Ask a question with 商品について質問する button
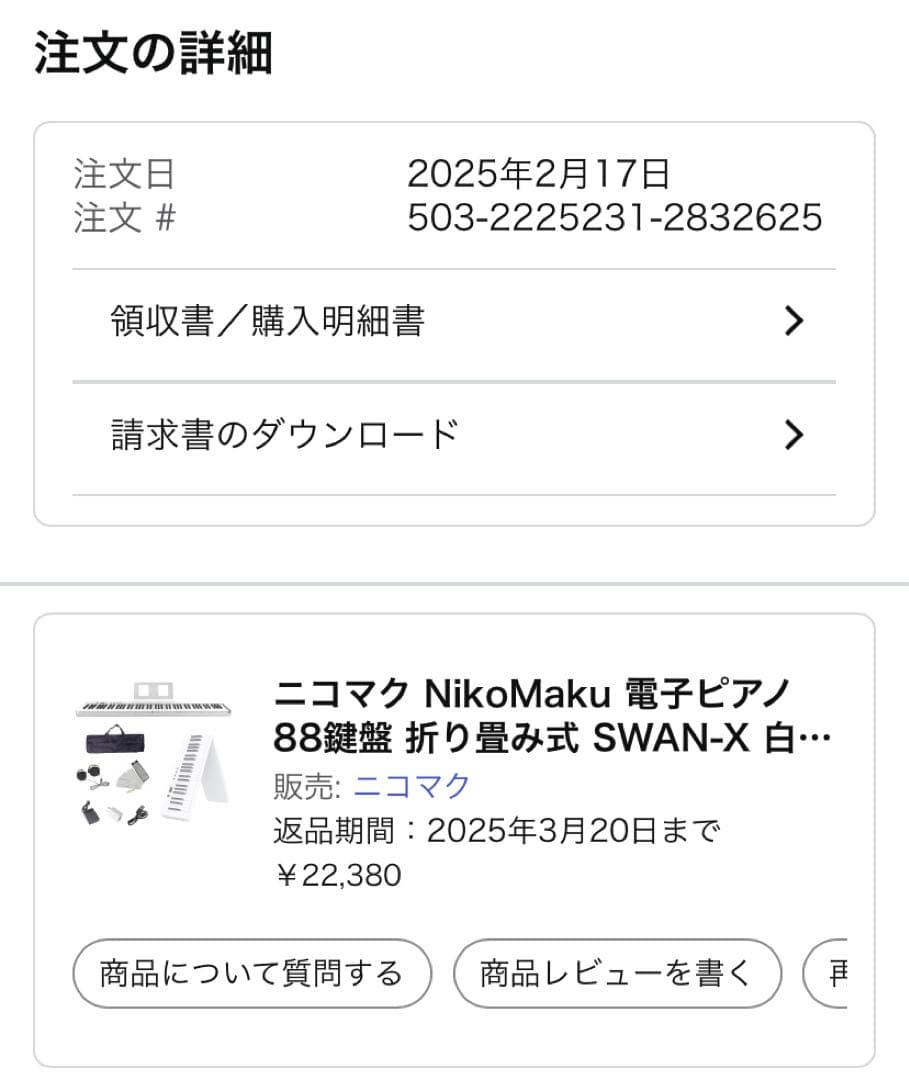This screenshot has width=909, height=1080. (252, 971)
